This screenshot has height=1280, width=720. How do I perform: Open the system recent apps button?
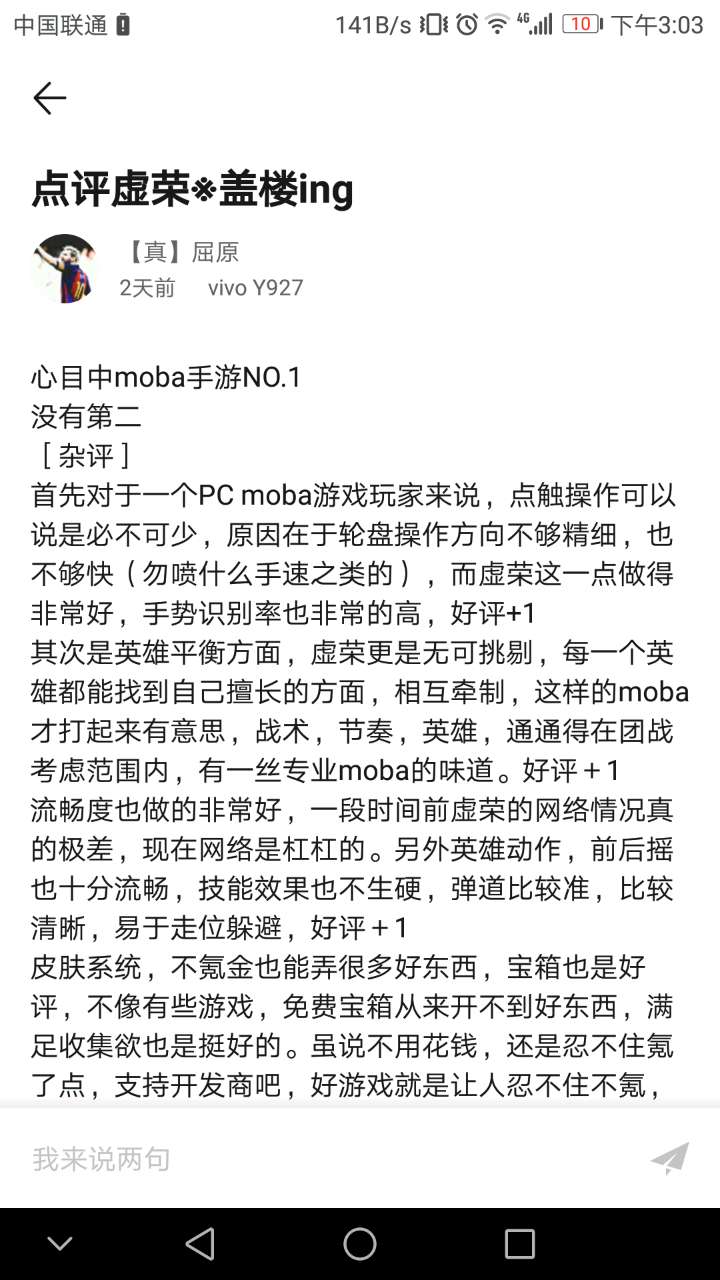pyautogui.click(x=520, y=1244)
